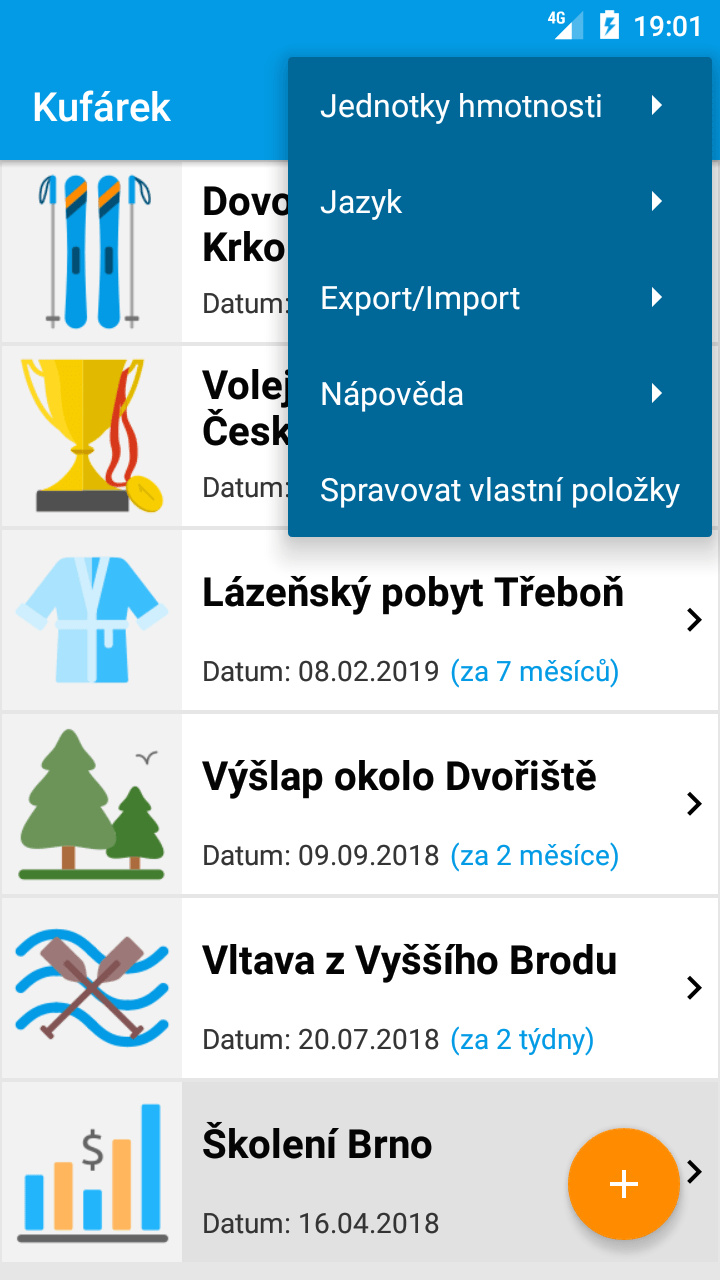Open the Nápověda help submenu

click(500, 393)
